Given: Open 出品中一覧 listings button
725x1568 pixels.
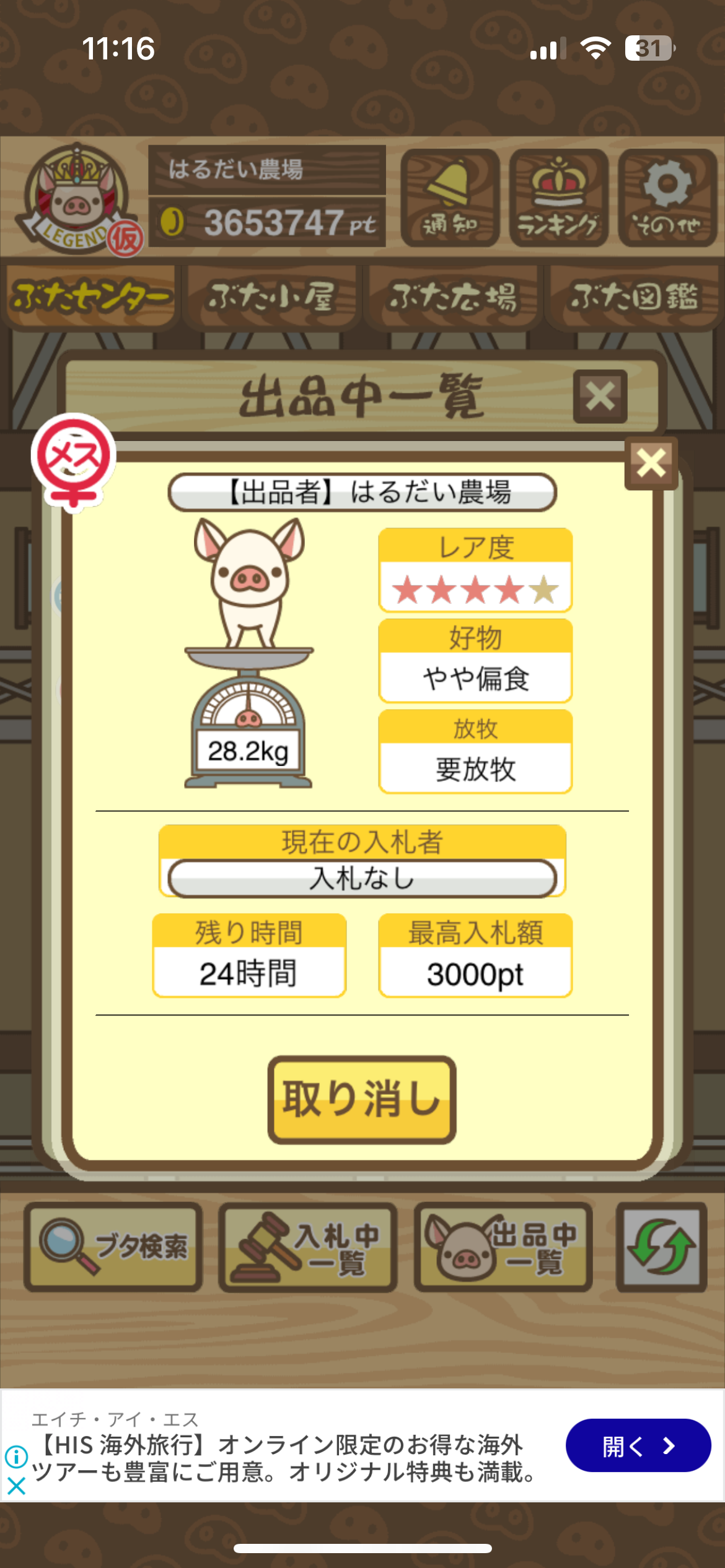Looking at the screenshot, I should click(503, 1247).
